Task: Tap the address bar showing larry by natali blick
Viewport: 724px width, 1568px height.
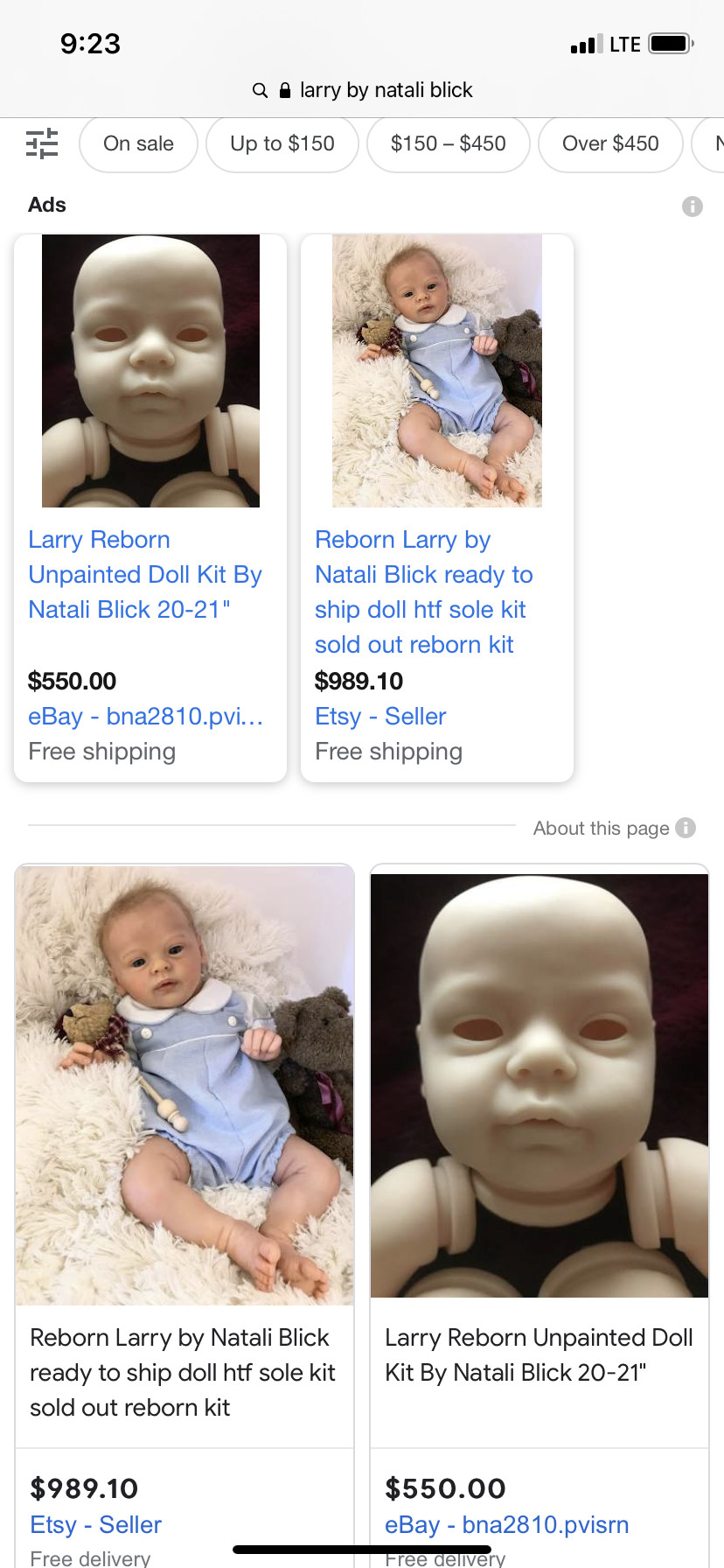Action: 362,90
